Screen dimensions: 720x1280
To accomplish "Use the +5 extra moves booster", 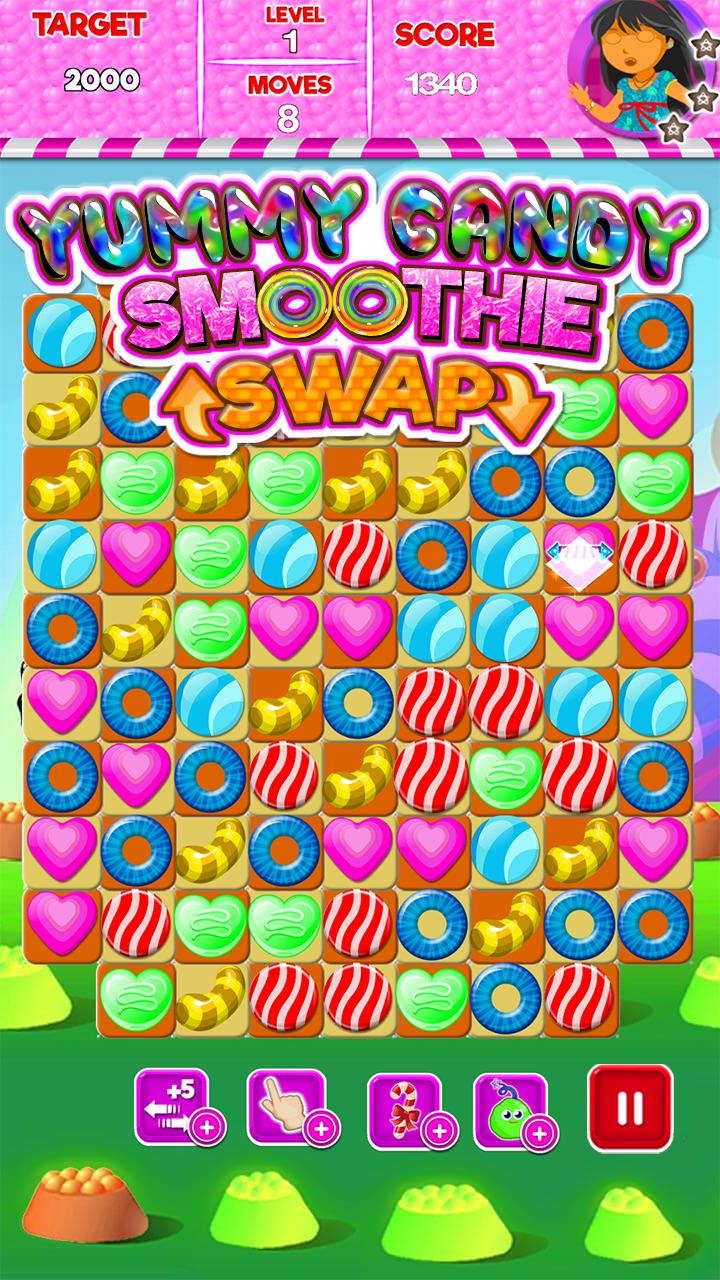I will click(x=172, y=1105).
